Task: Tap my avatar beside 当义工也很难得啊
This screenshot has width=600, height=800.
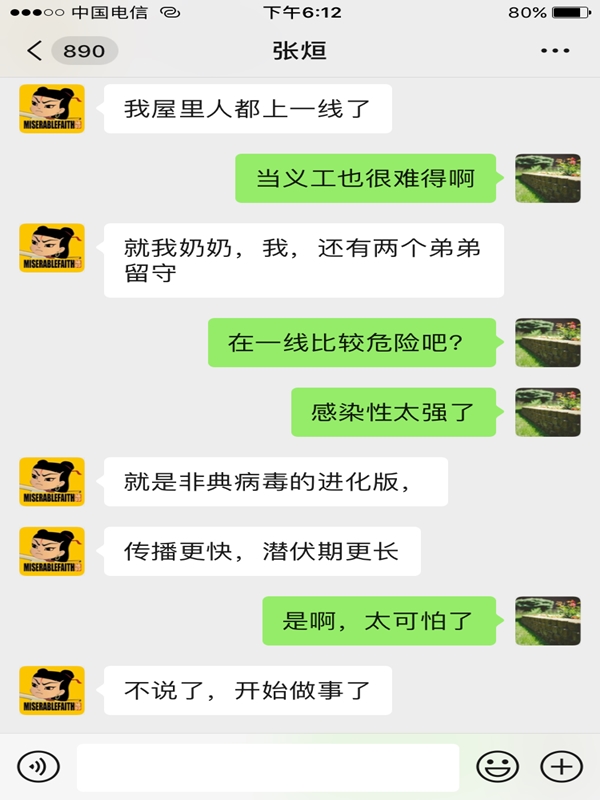Action: pos(548,179)
